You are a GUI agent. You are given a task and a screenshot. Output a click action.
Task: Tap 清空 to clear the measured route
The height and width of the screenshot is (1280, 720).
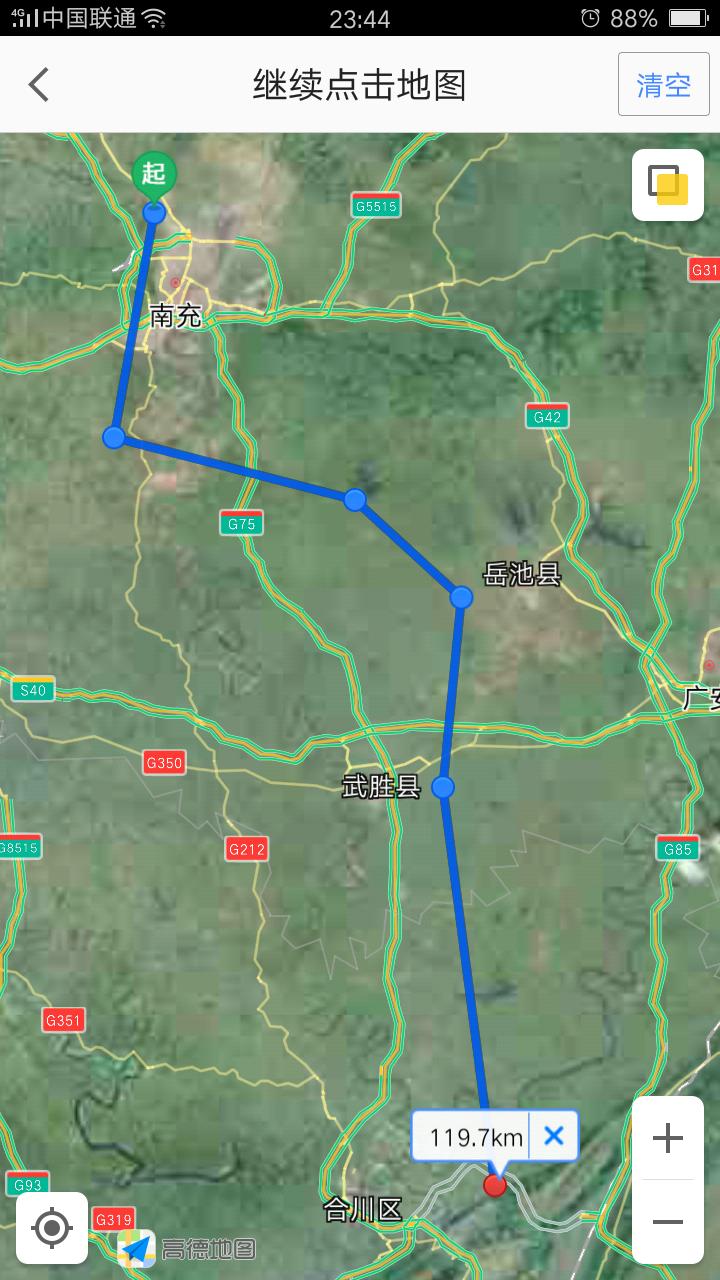click(x=664, y=85)
